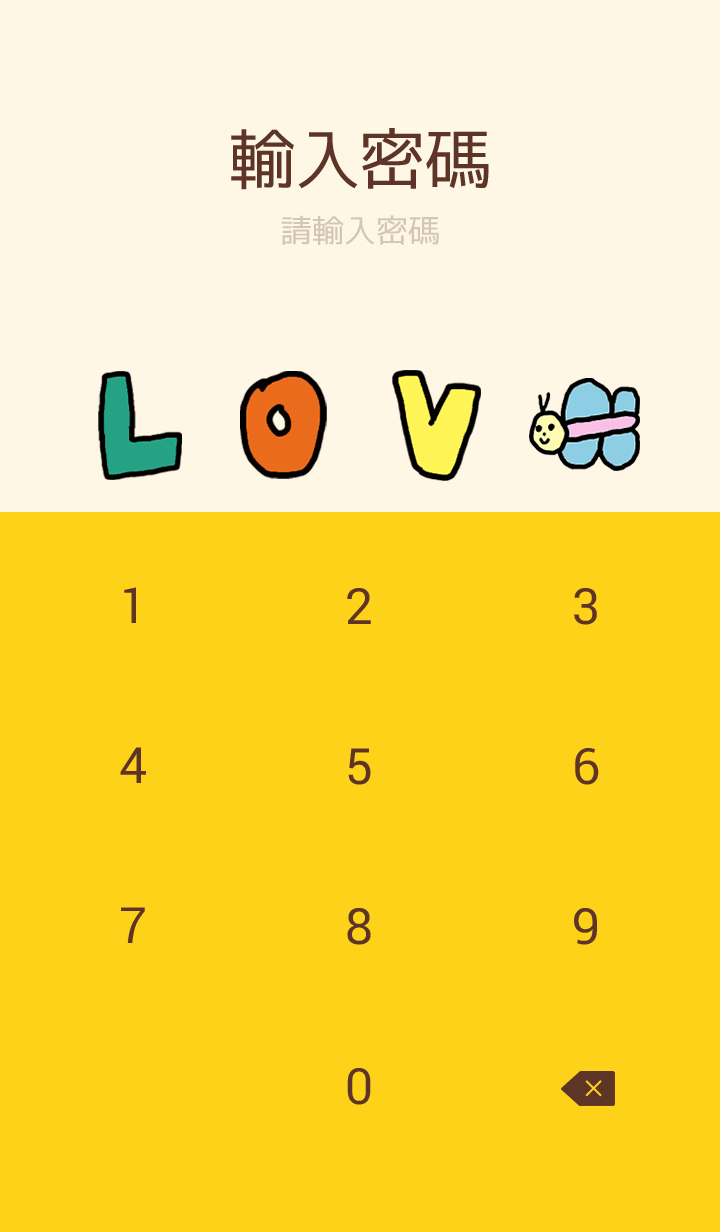Select digit 3 on the keypad
This screenshot has width=720, height=1232.
pos(586,607)
